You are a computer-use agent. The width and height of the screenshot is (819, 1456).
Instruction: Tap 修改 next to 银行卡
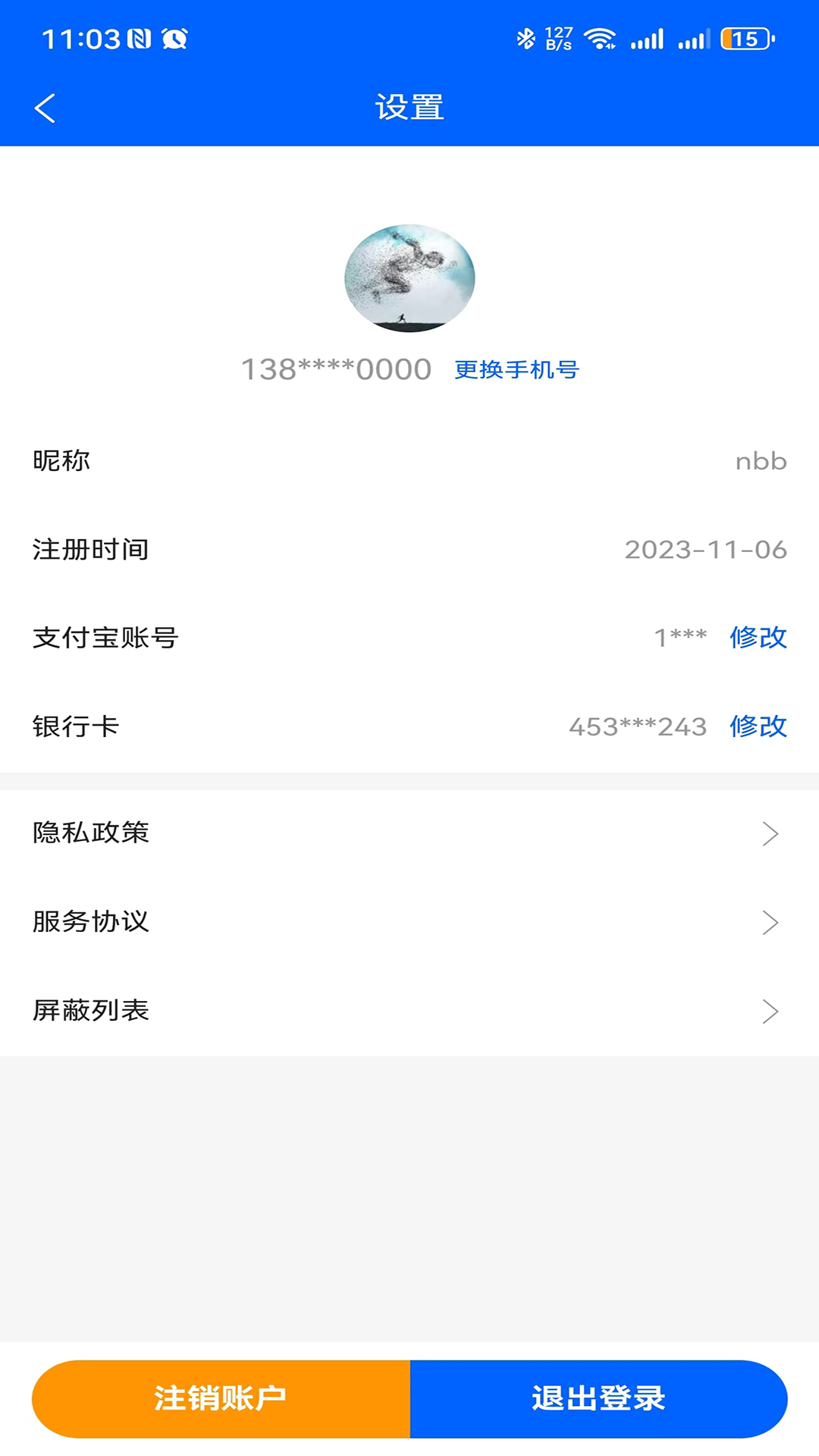[x=758, y=726]
